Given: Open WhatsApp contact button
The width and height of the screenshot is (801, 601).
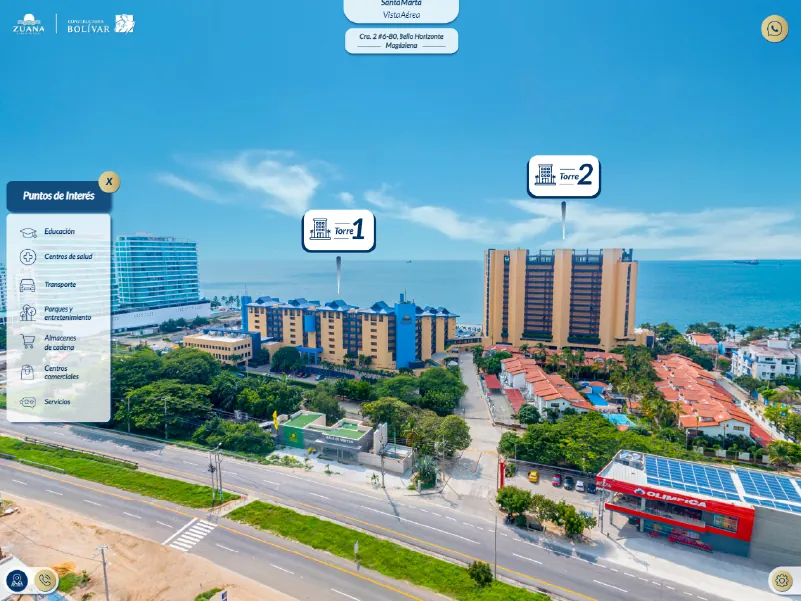Looking at the screenshot, I should click(x=774, y=29).
